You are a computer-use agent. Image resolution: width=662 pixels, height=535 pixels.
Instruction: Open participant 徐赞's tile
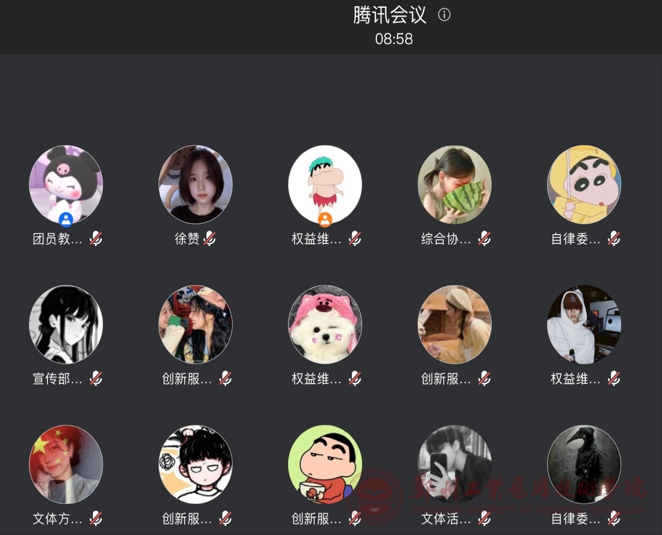click(x=195, y=185)
